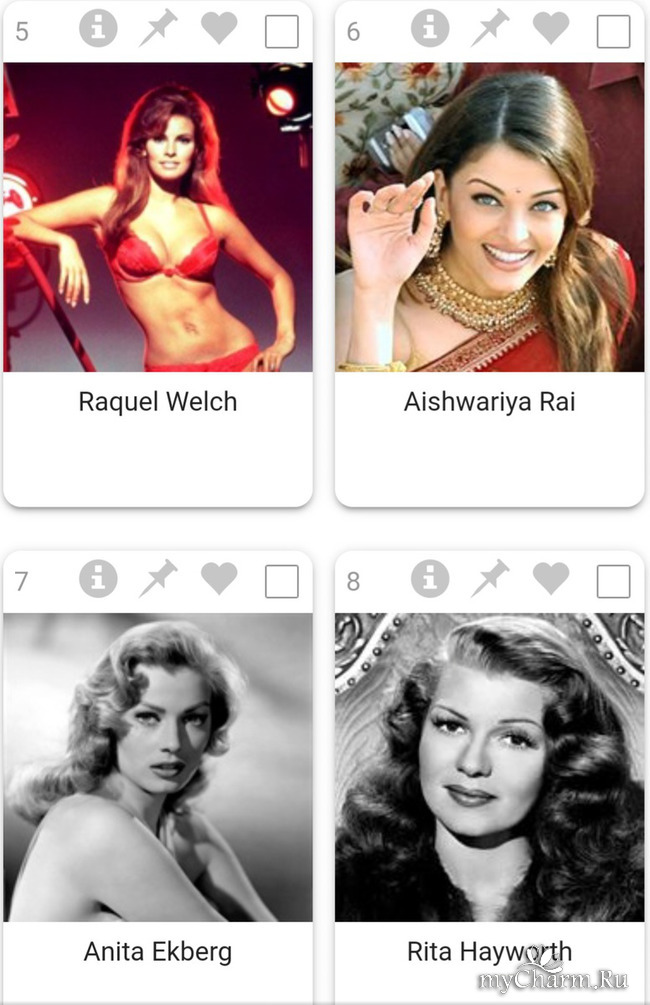Tick the checkbox on Raquel Welch card
Screen dimensions: 650x1005
pos(282,31)
